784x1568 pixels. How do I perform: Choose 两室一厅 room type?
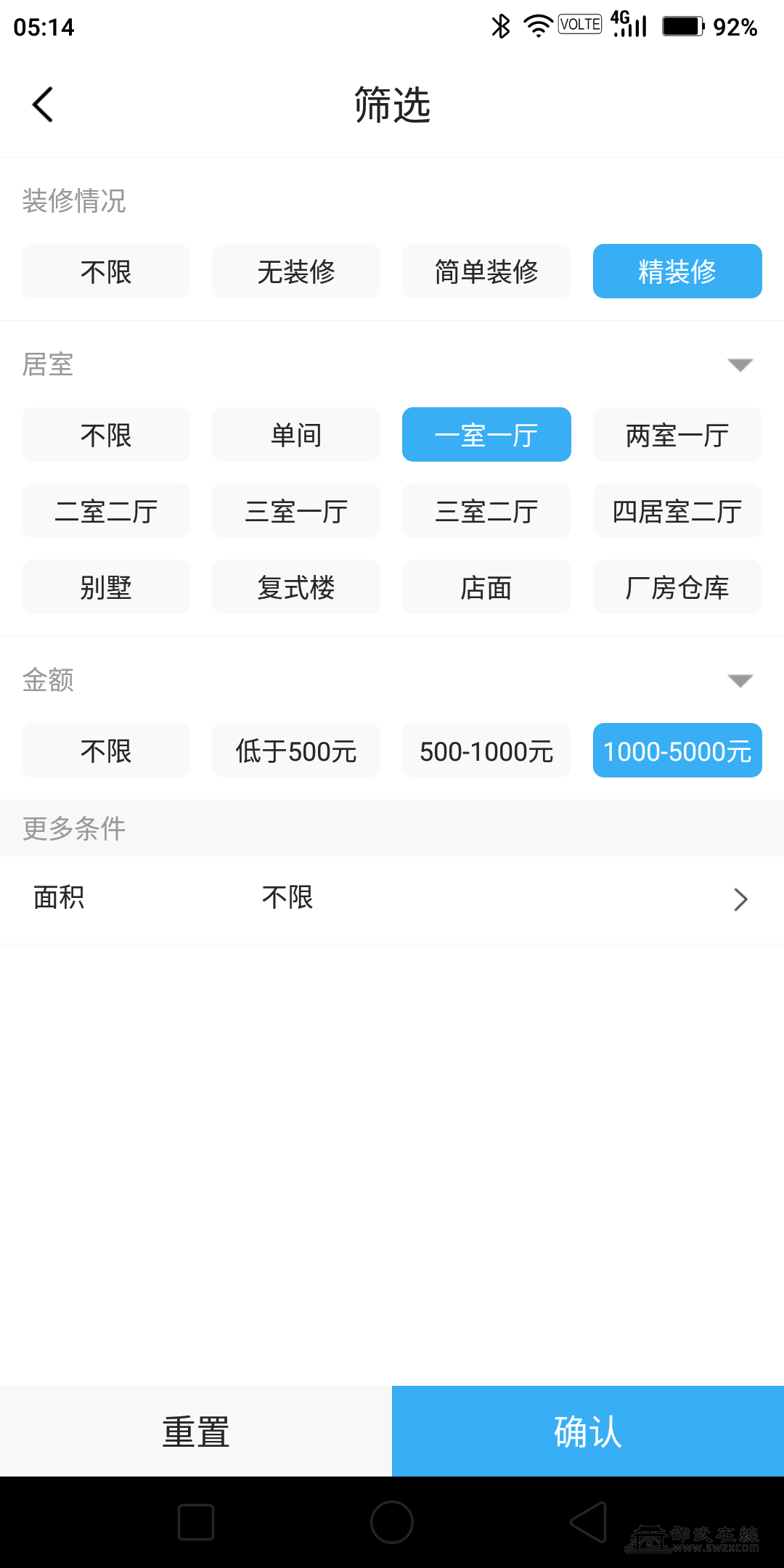click(677, 435)
